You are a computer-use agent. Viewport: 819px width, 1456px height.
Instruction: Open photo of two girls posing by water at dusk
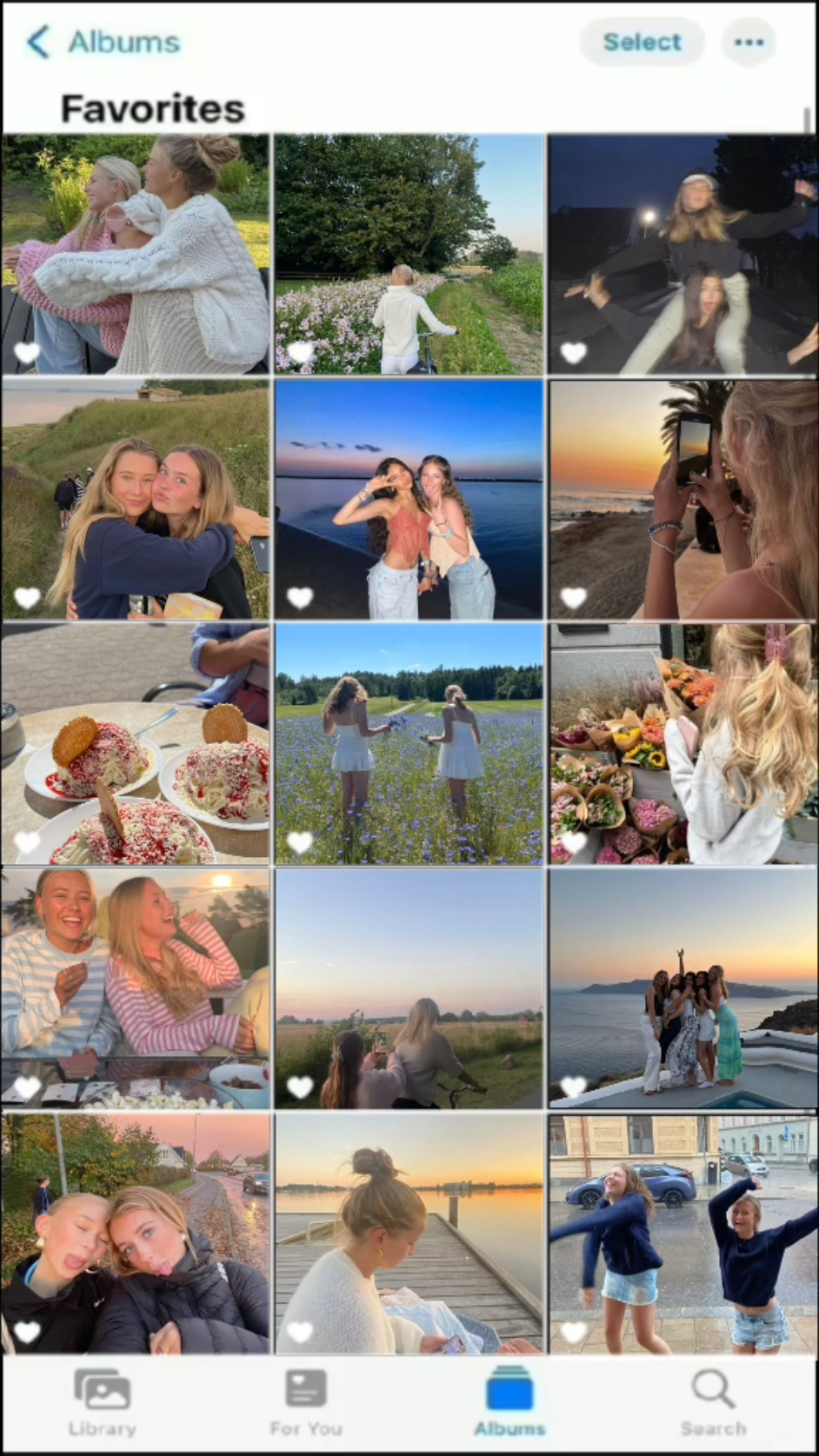tap(409, 499)
